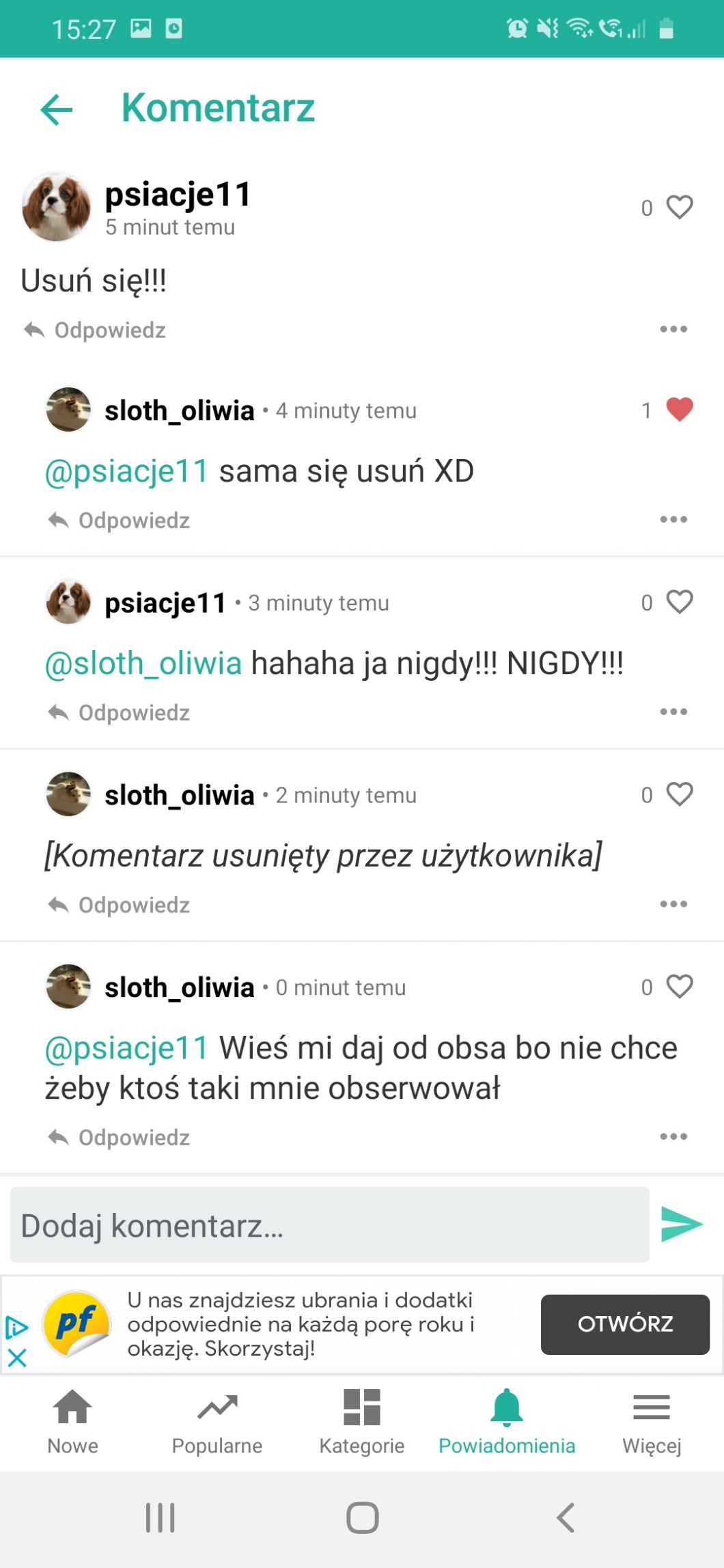Like the 'Wieś mi daj od obsa' comment
724x1568 pixels.
(679, 986)
